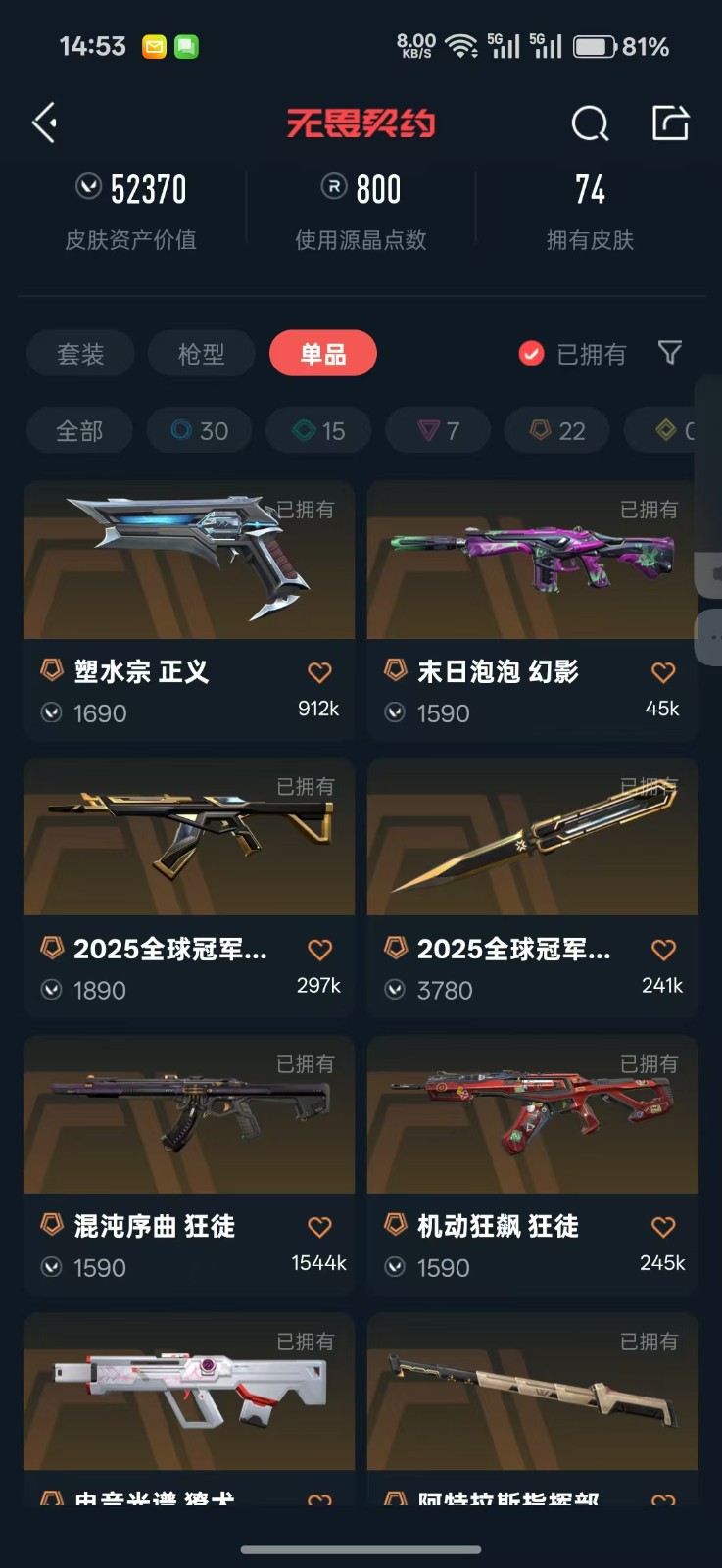Toggle the 已拥有 checkbox

pos(531,354)
